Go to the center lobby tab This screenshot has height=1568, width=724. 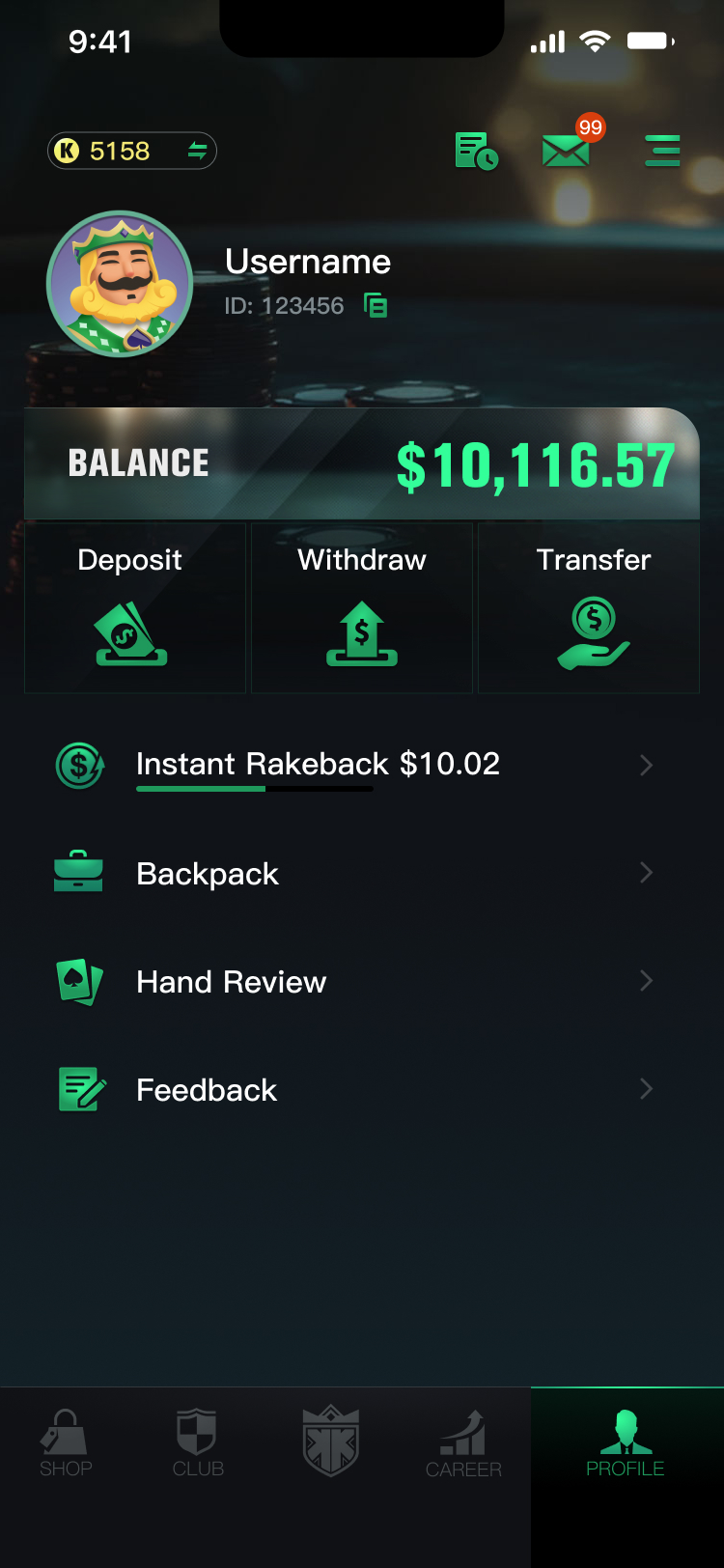[x=331, y=1441]
